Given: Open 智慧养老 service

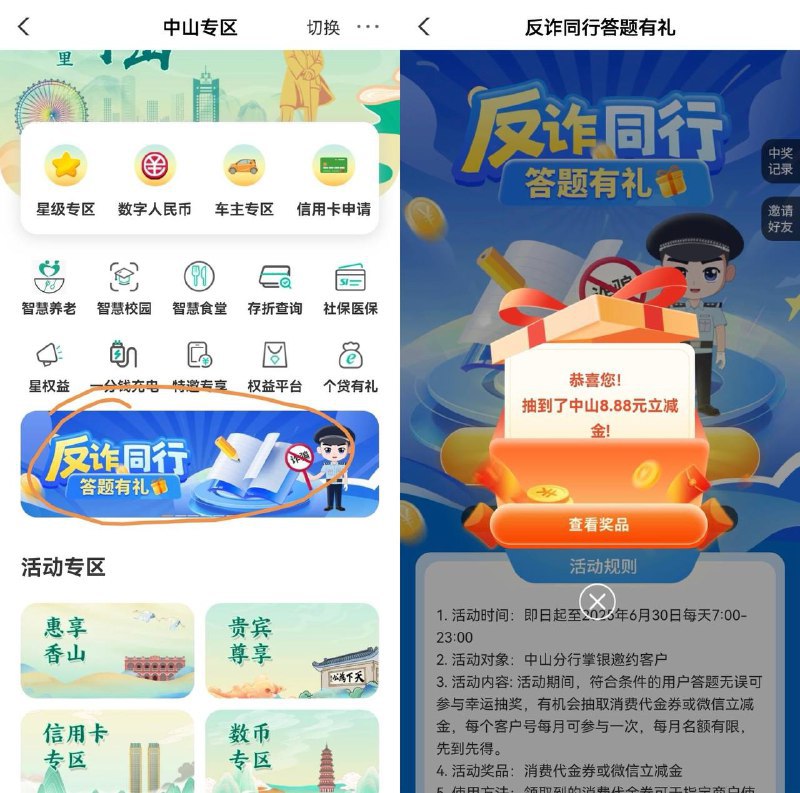Looking at the screenshot, I should click(49, 287).
